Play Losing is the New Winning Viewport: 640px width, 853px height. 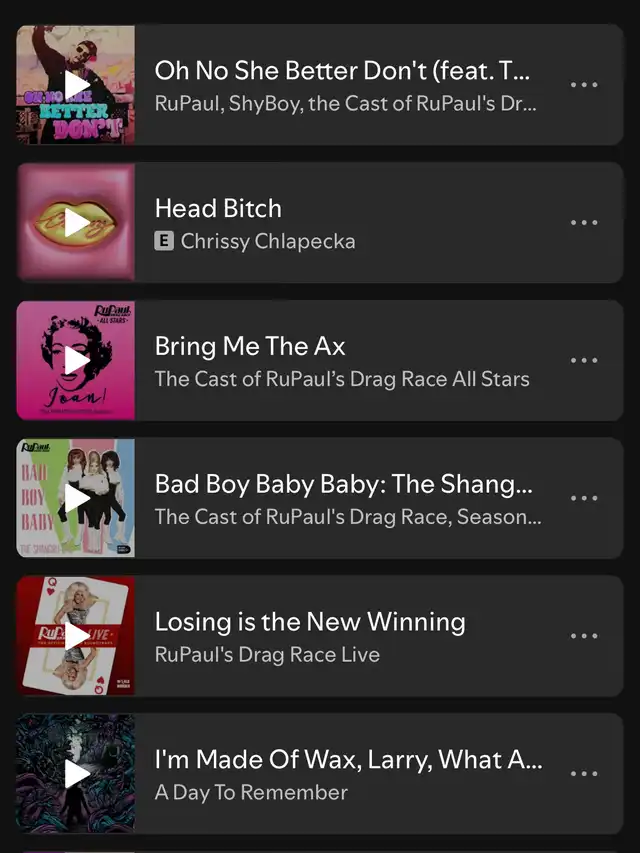76,636
